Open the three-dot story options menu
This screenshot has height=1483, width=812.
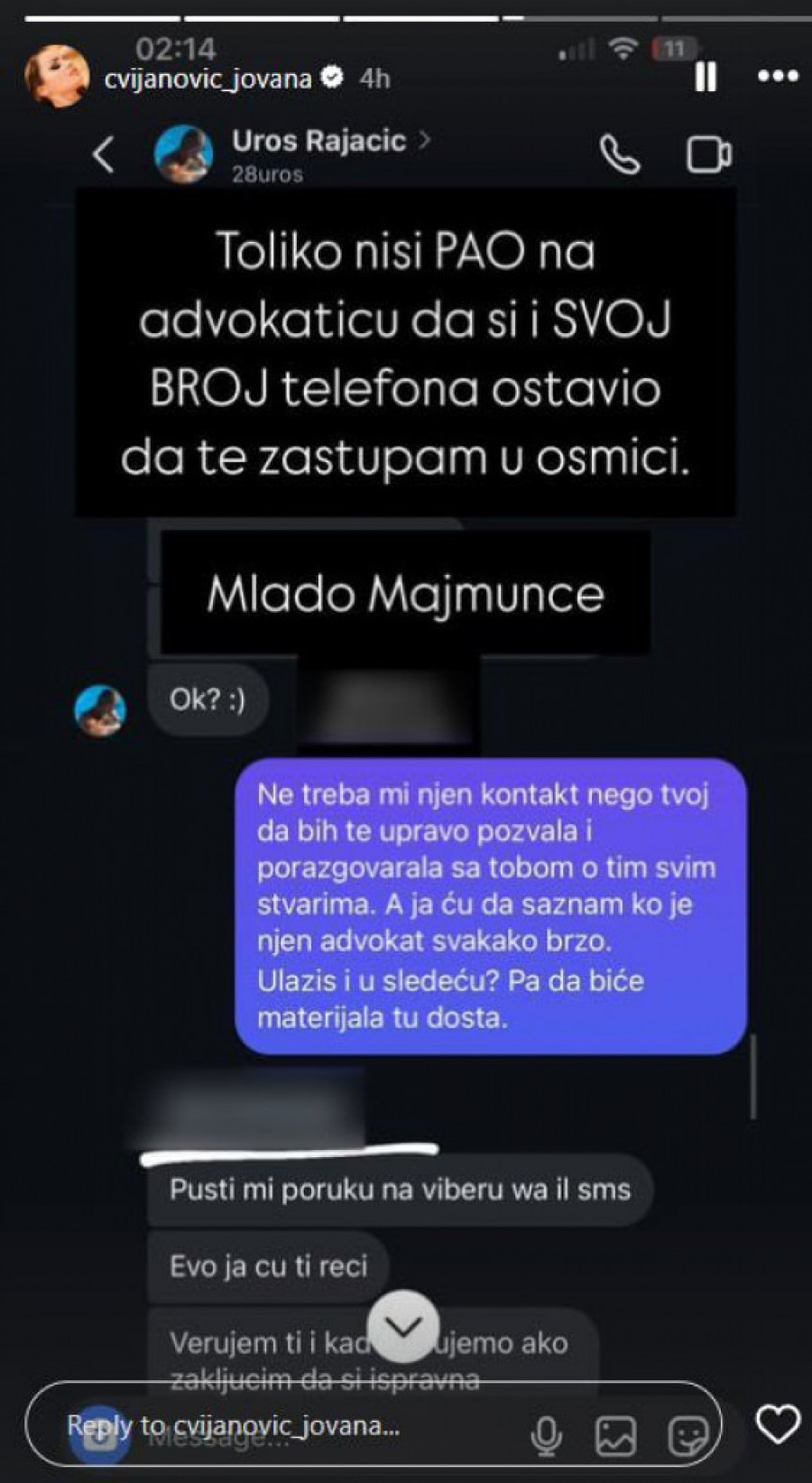(x=778, y=78)
